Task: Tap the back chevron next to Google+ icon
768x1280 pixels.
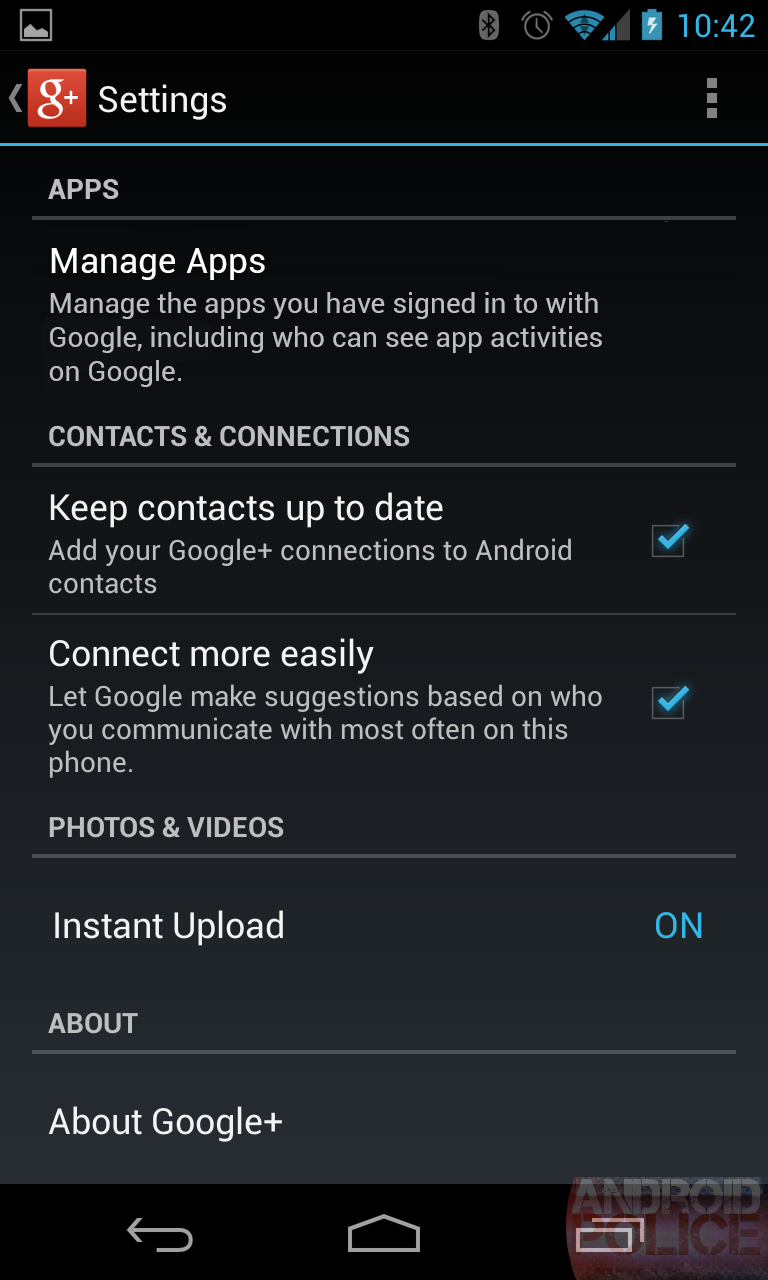Action: [14, 97]
